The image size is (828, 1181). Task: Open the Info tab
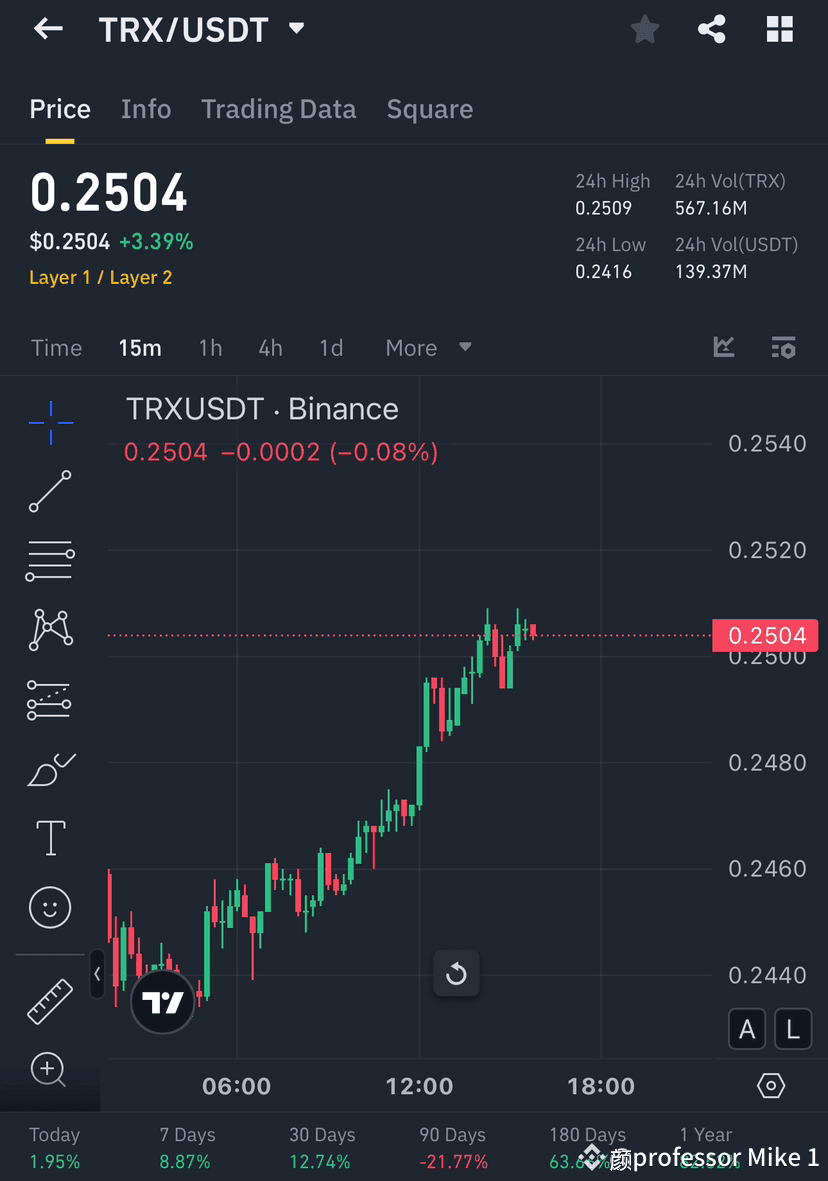pos(146,108)
